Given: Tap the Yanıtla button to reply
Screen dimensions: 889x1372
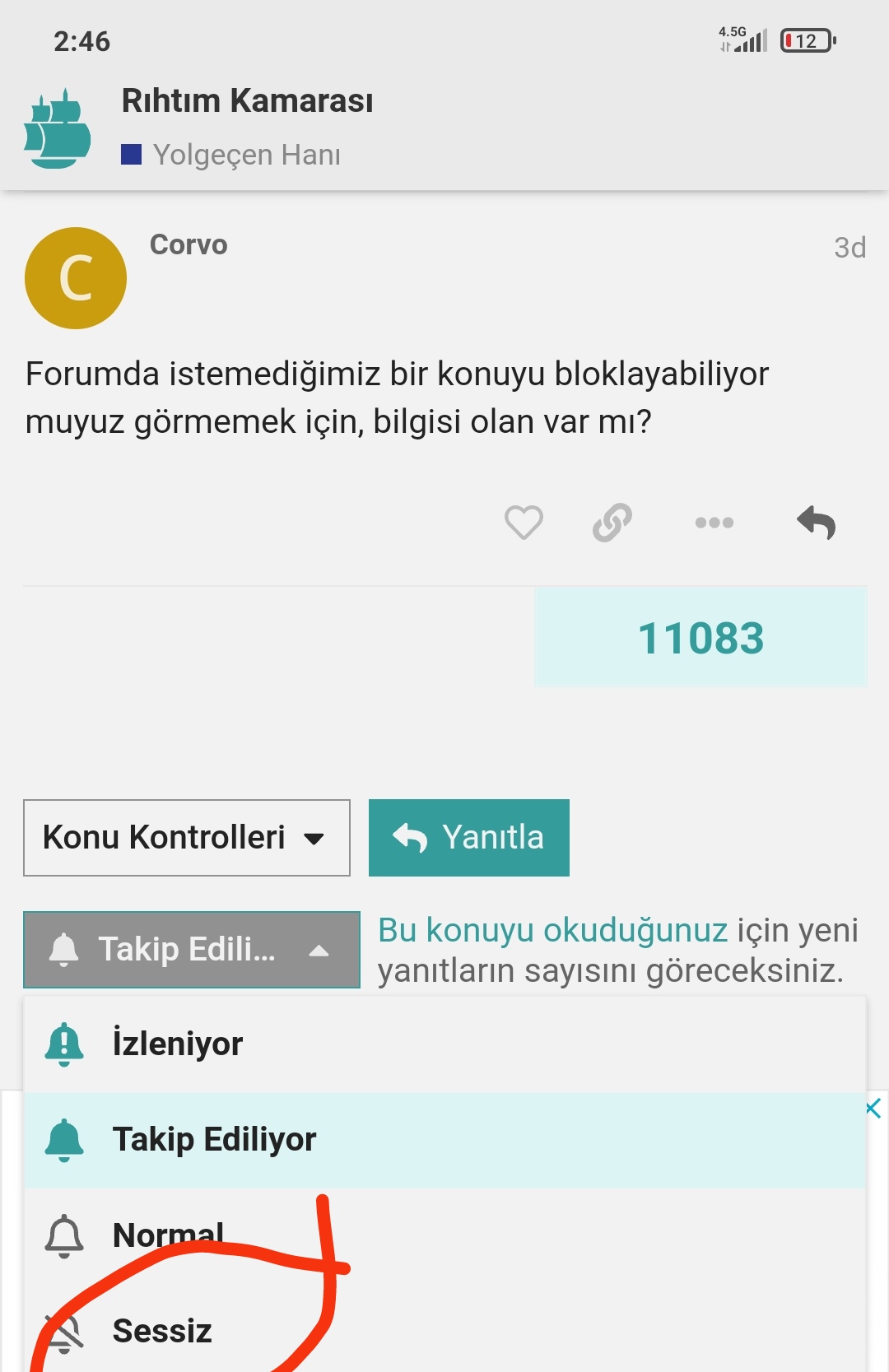Looking at the screenshot, I should 468,838.
